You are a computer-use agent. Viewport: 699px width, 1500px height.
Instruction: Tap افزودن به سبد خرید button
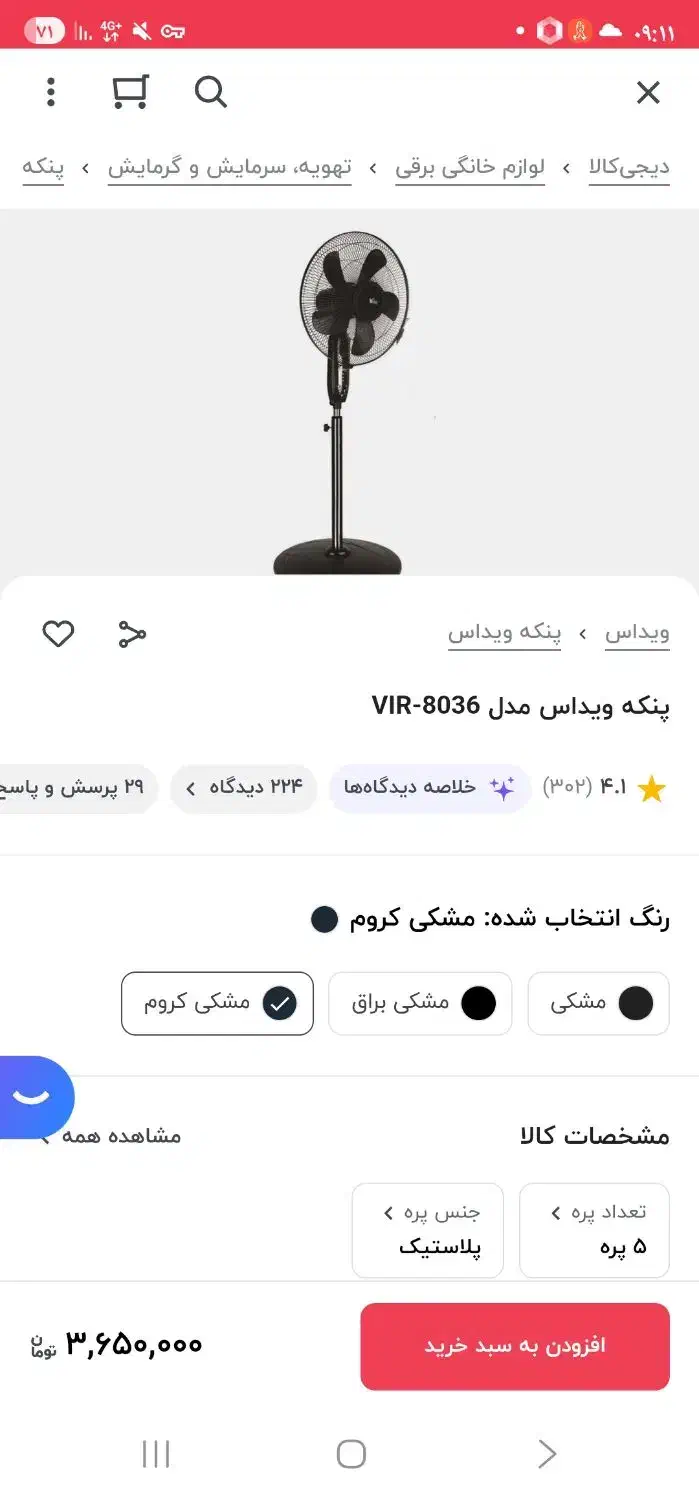[x=514, y=1346]
